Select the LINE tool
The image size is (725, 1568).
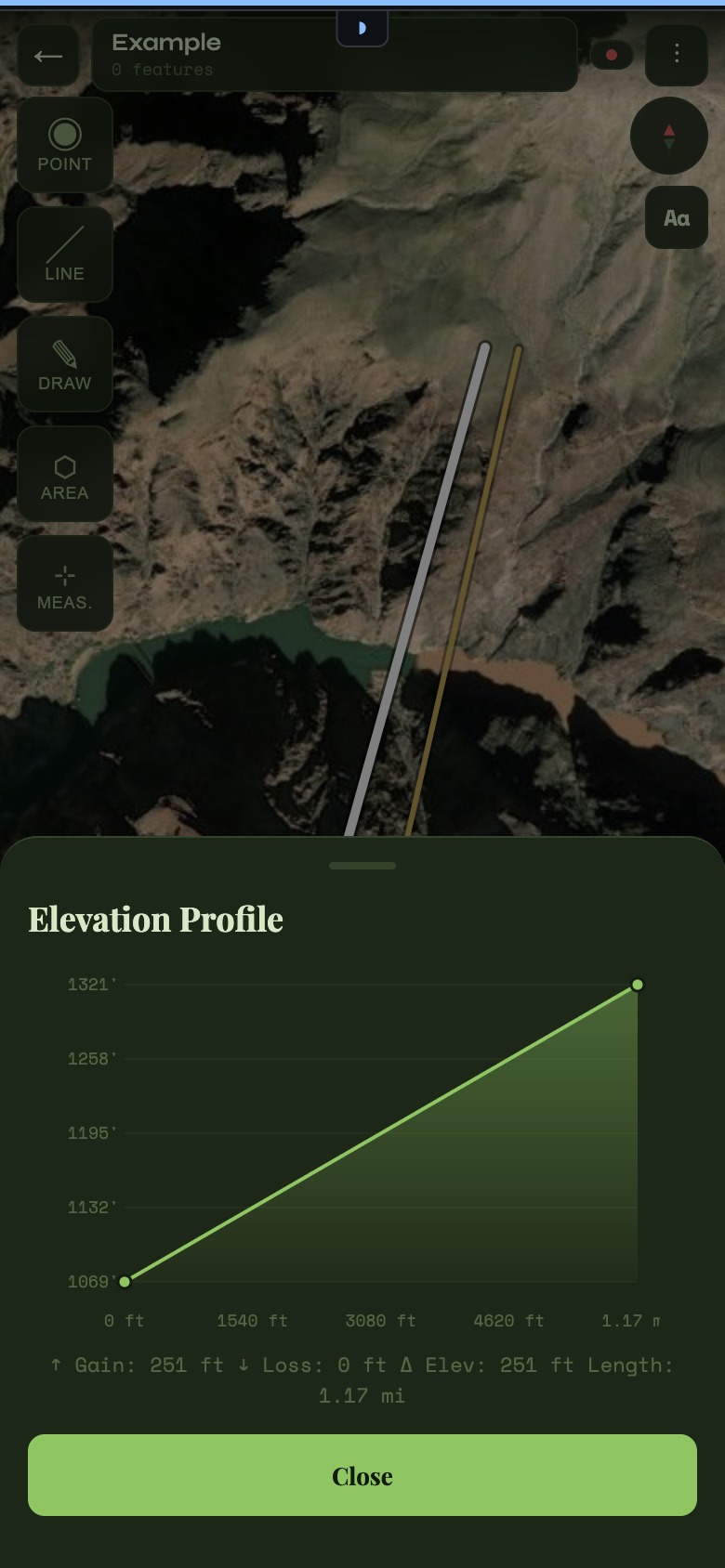[65, 254]
